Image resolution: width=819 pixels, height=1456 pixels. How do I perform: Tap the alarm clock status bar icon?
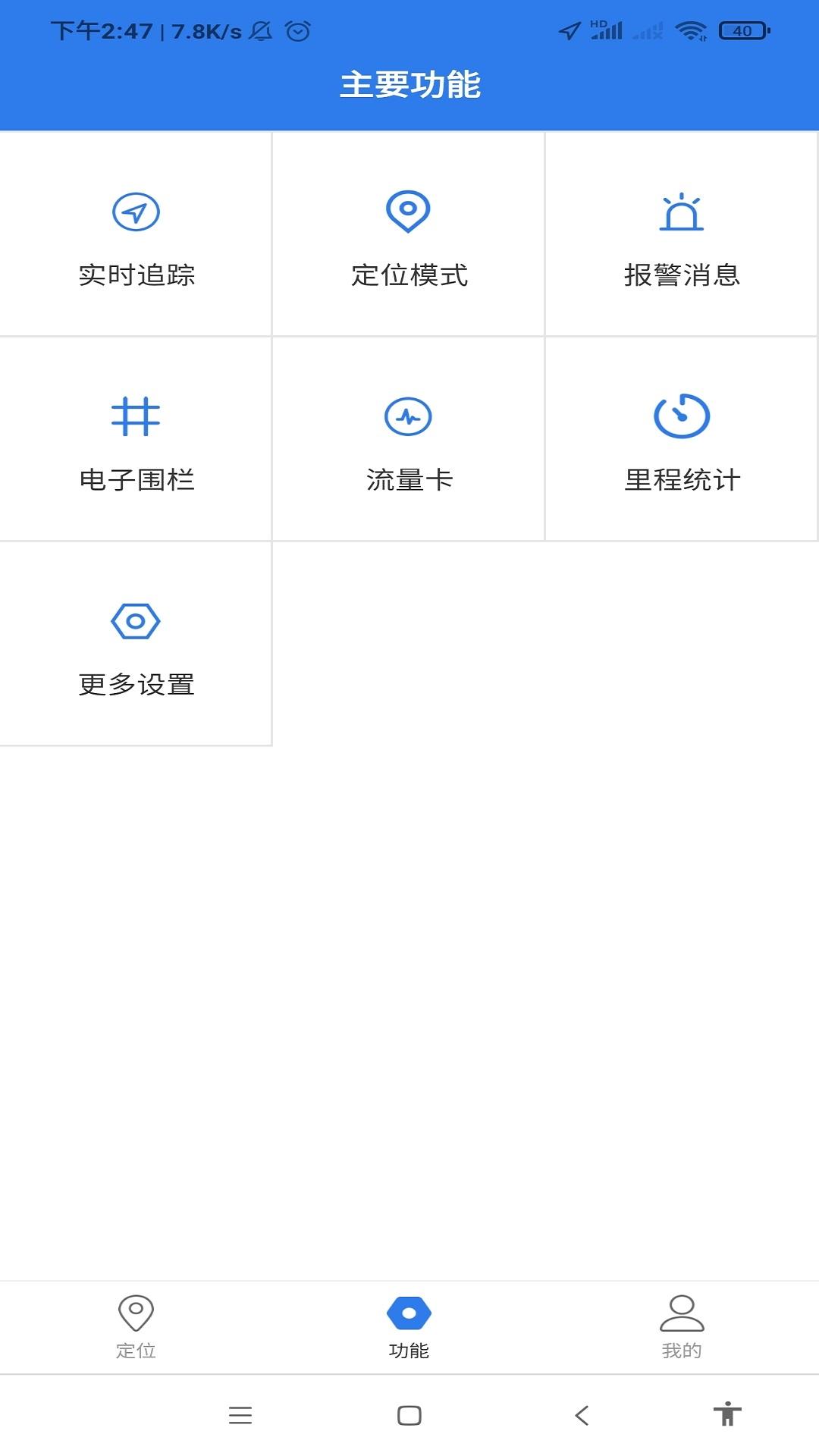pyautogui.click(x=297, y=32)
